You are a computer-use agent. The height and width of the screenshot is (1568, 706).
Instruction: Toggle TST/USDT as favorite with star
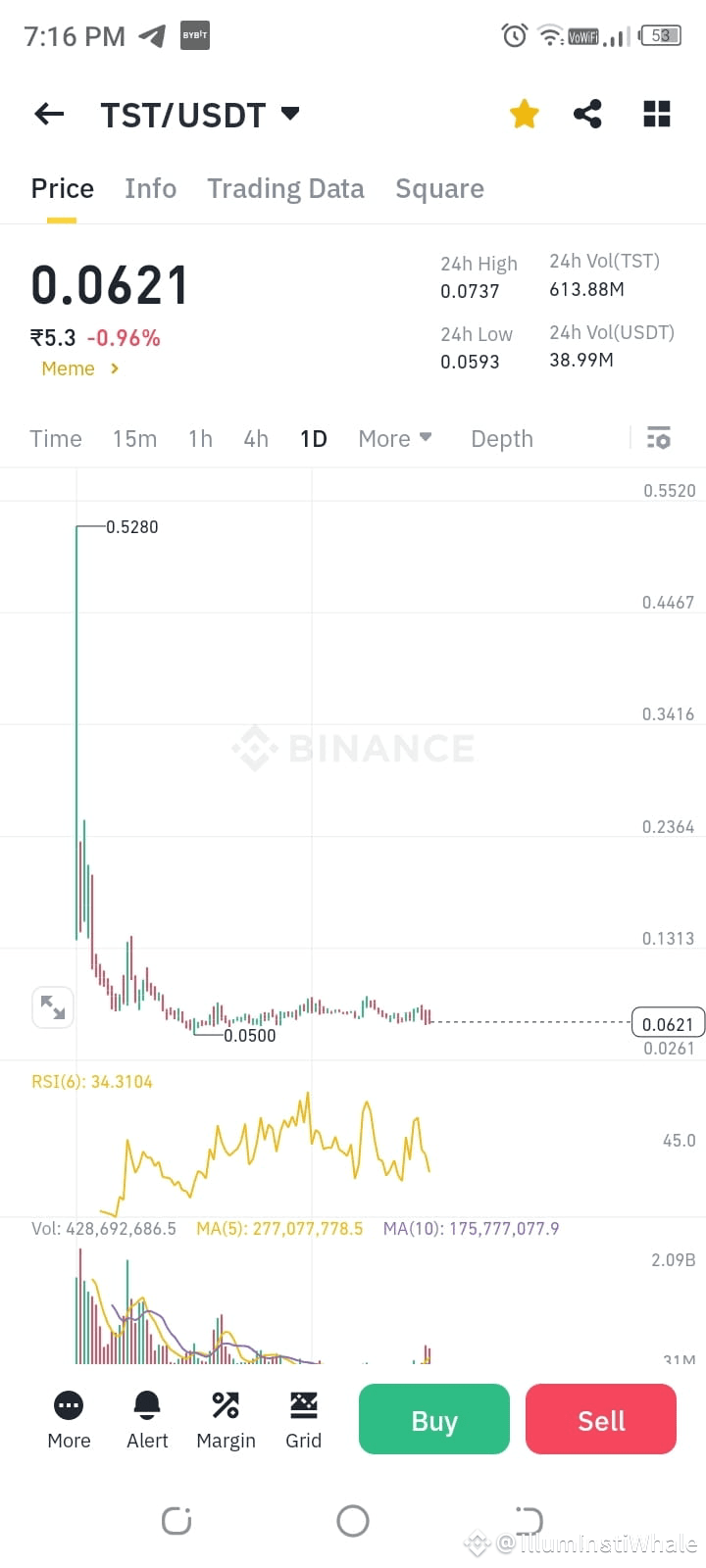pyautogui.click(x=525, y=114)
